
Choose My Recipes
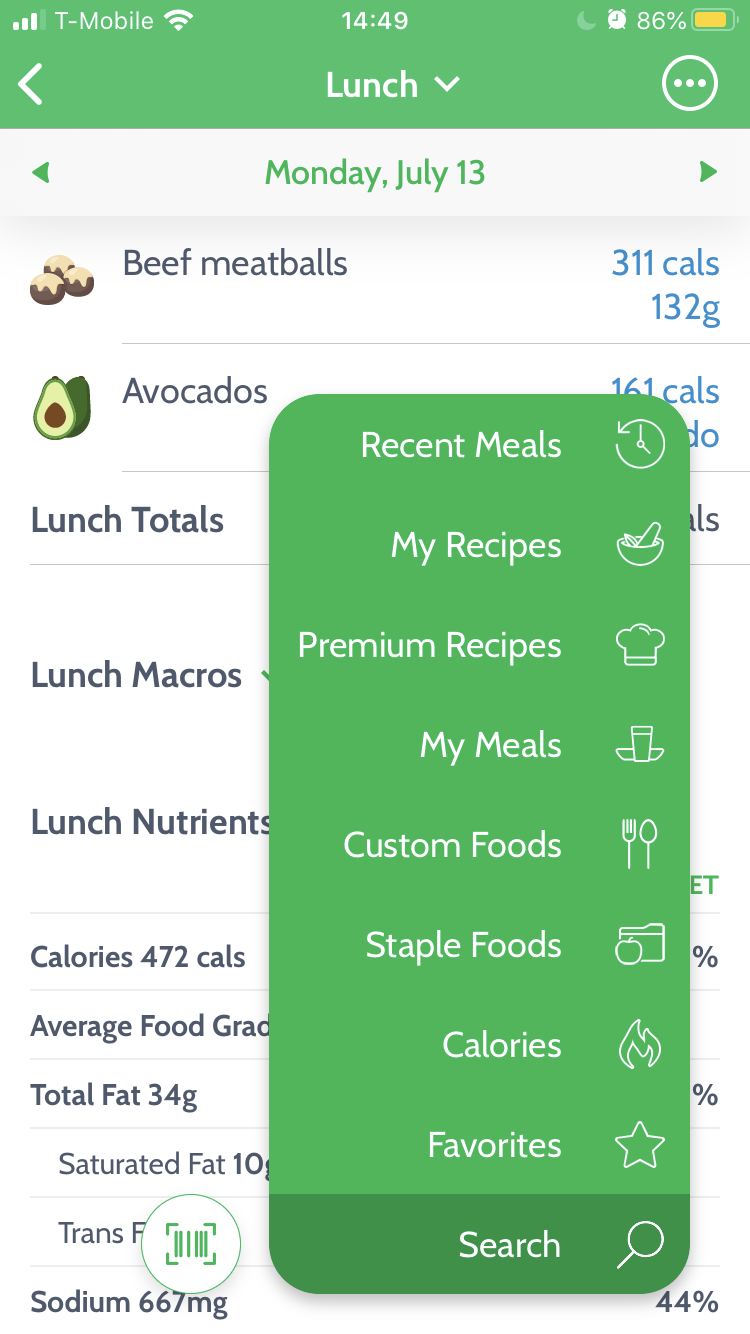pos(480,545)
